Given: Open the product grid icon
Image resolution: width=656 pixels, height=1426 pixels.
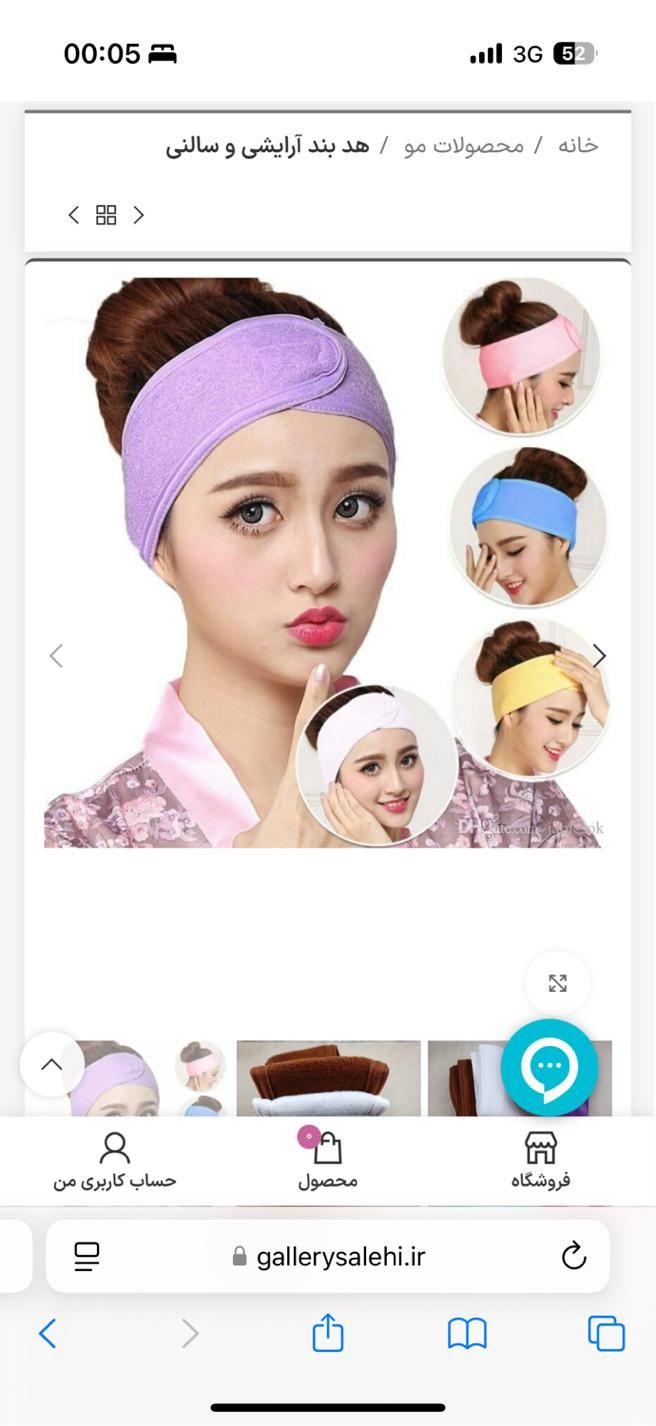Looking at the screenshot, I should click(106, 215).
